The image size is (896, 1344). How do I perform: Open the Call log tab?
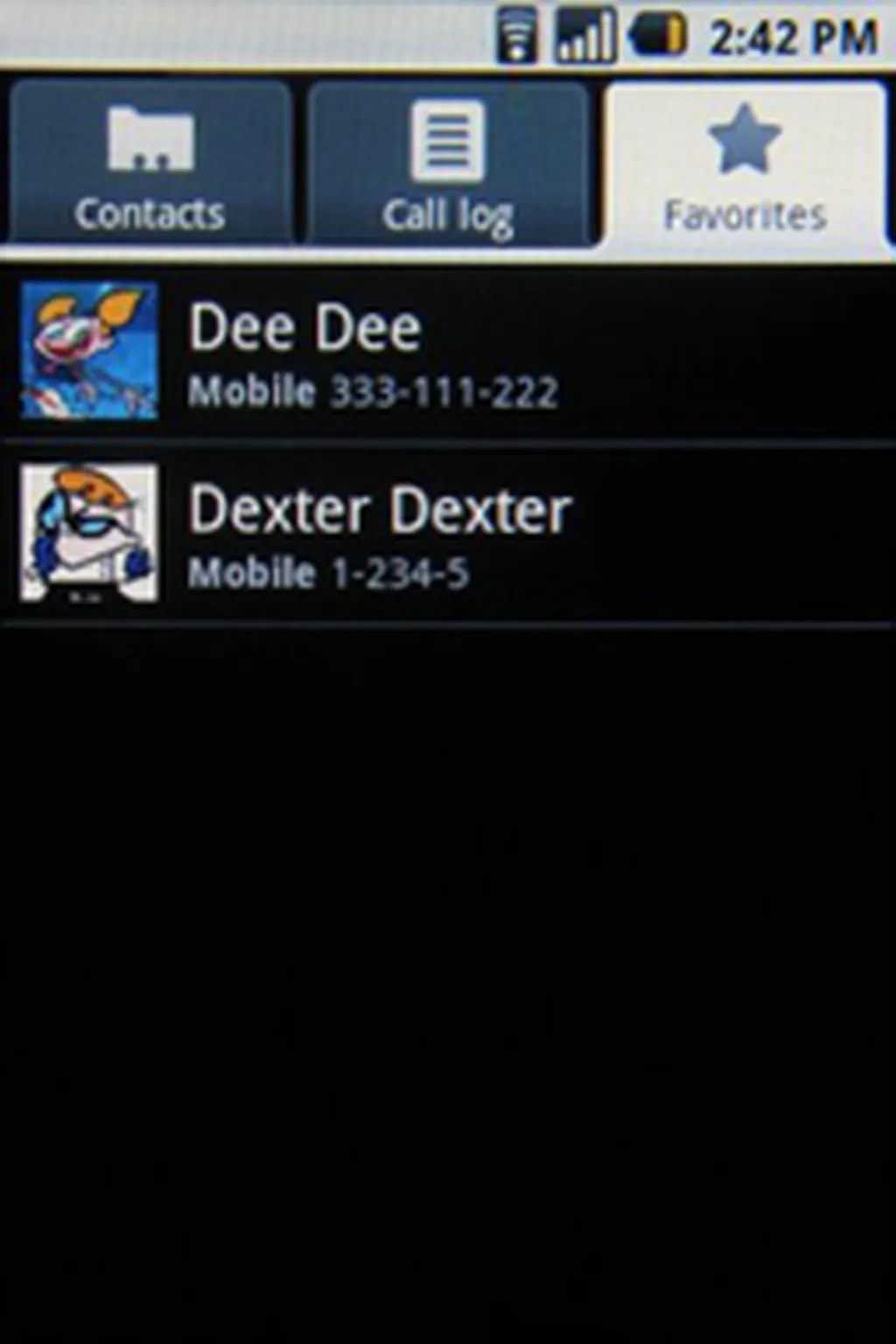pos(447,164)
